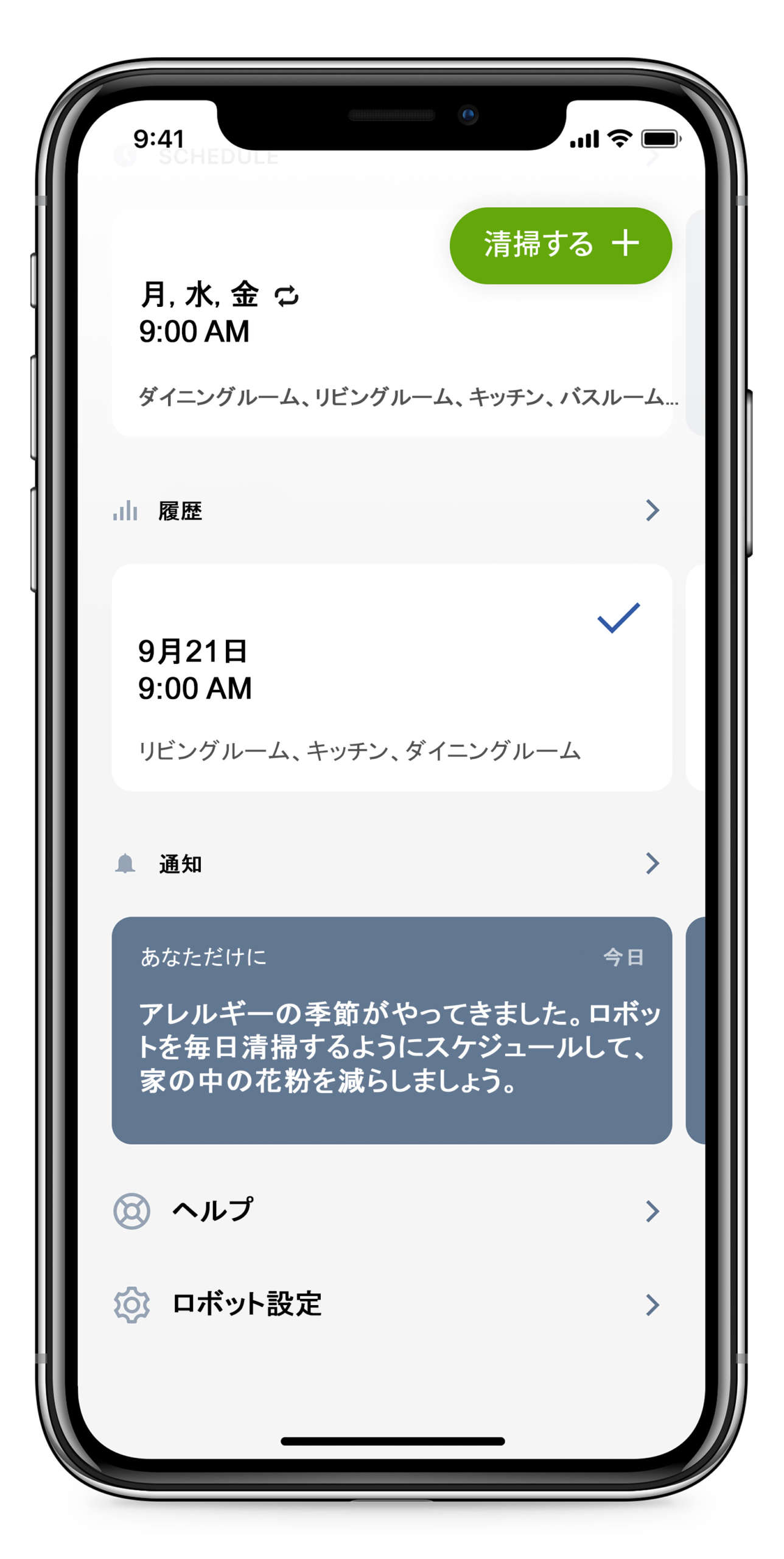Tap the green 清掃する button

(x=560, y=245)
